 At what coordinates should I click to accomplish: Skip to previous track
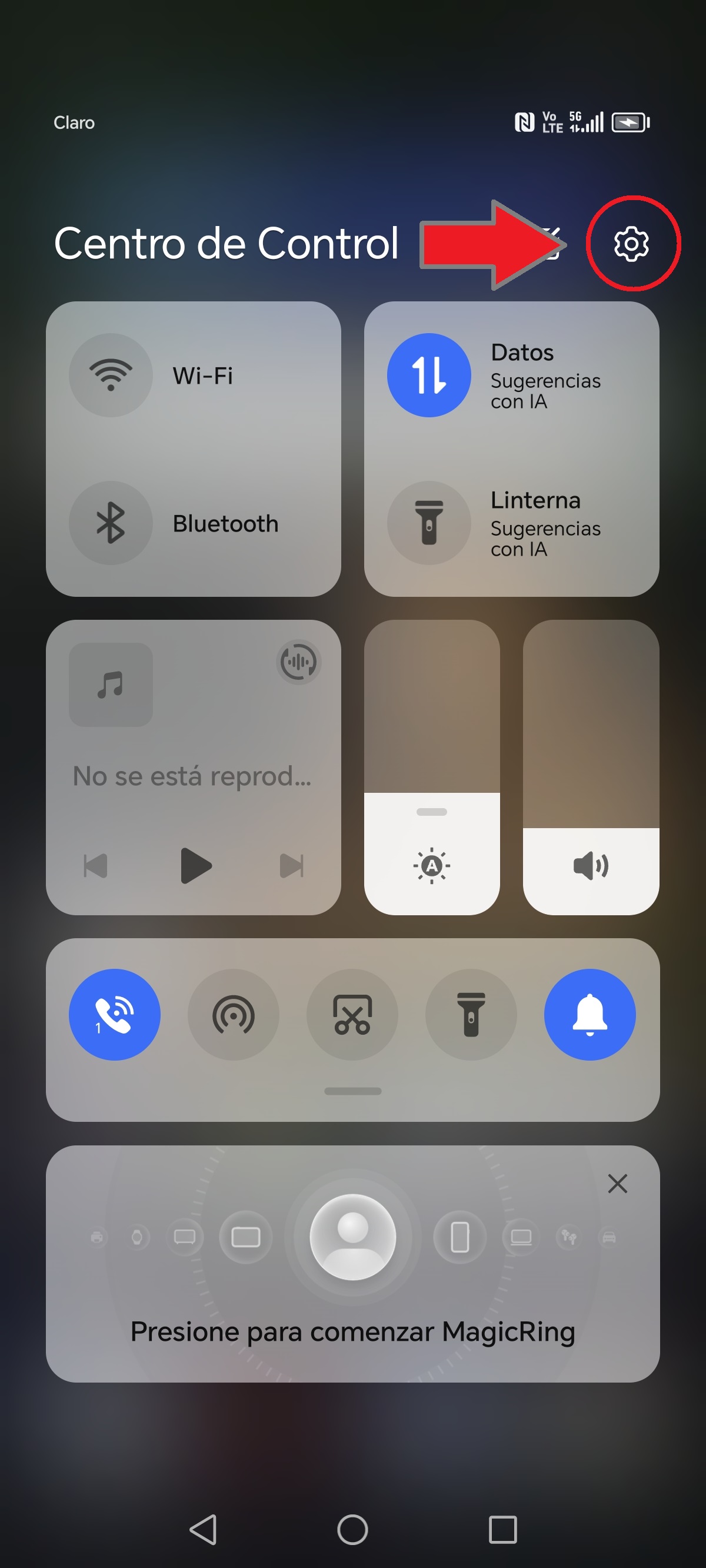[95, 865]
